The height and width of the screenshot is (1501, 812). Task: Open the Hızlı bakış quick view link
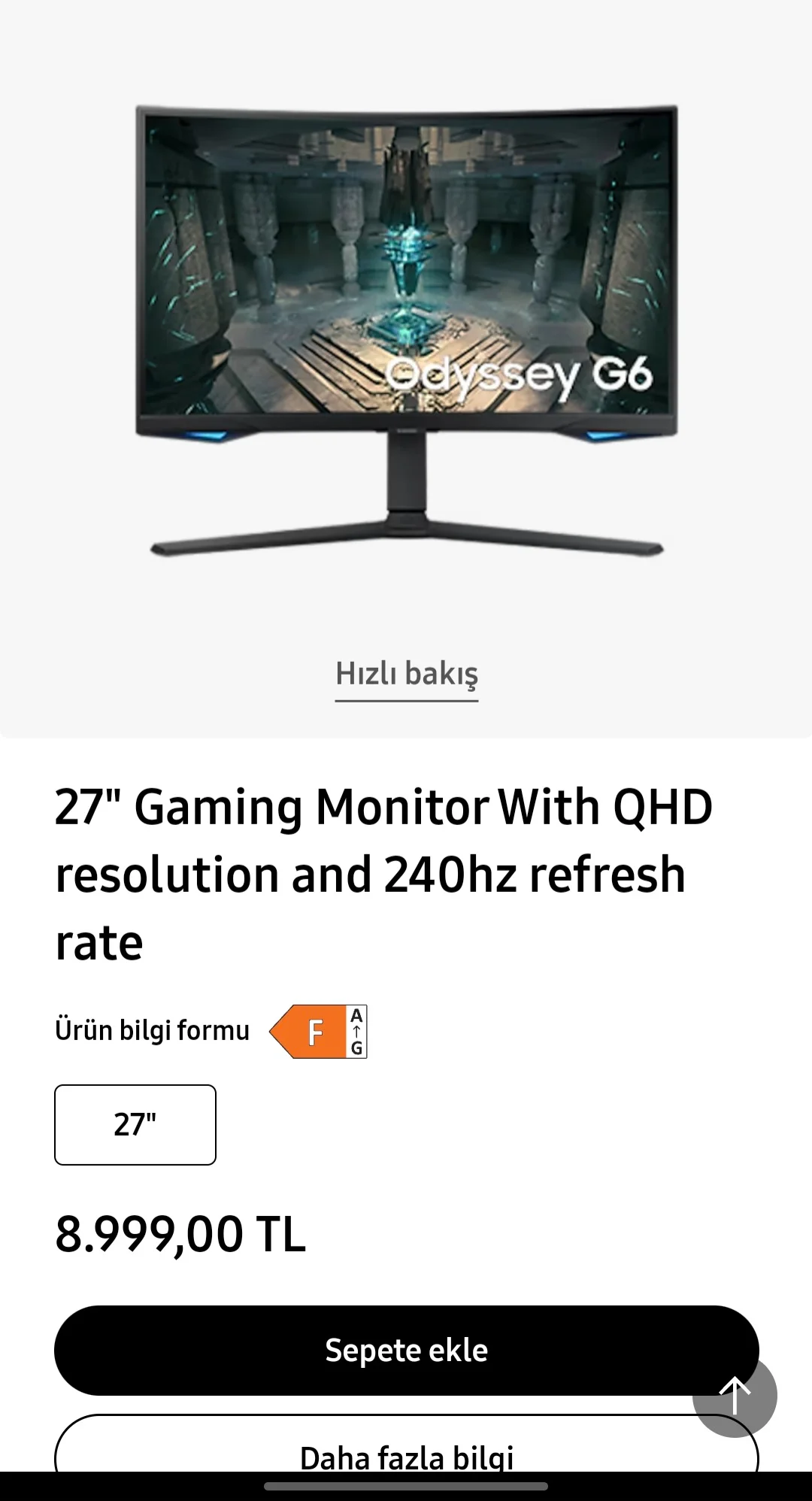(x=406, y=674)
